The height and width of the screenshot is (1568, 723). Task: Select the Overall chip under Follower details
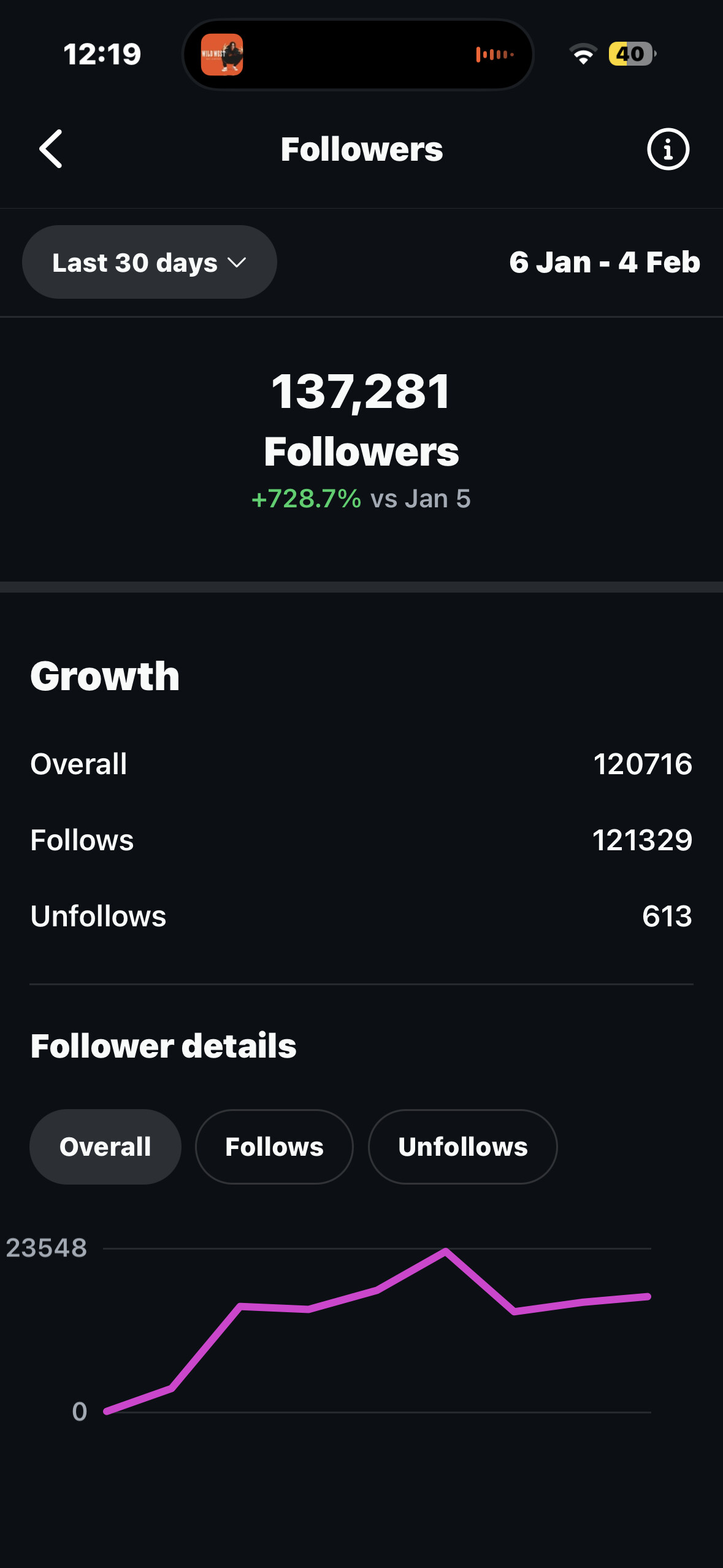click(105, 1147)
